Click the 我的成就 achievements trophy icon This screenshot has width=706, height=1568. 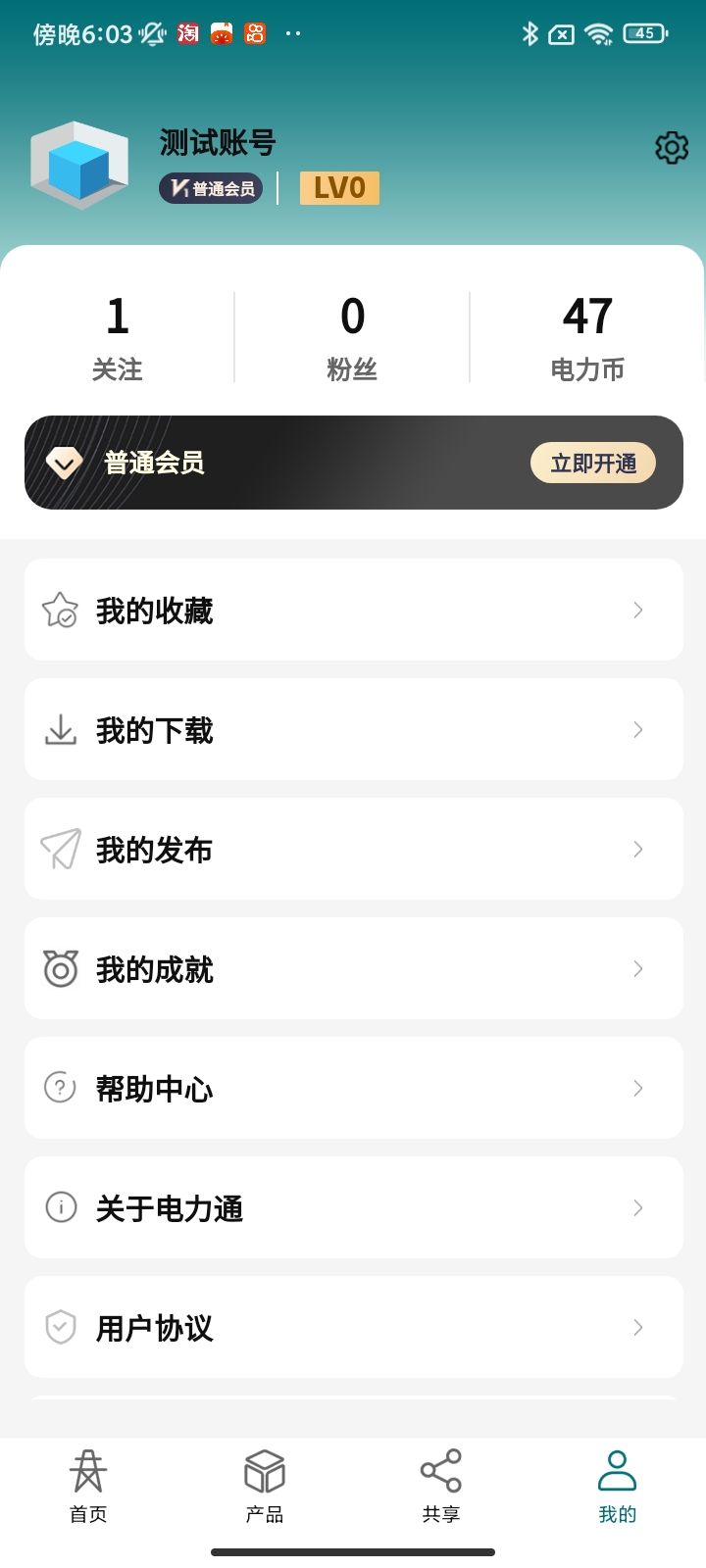point(60,968)
